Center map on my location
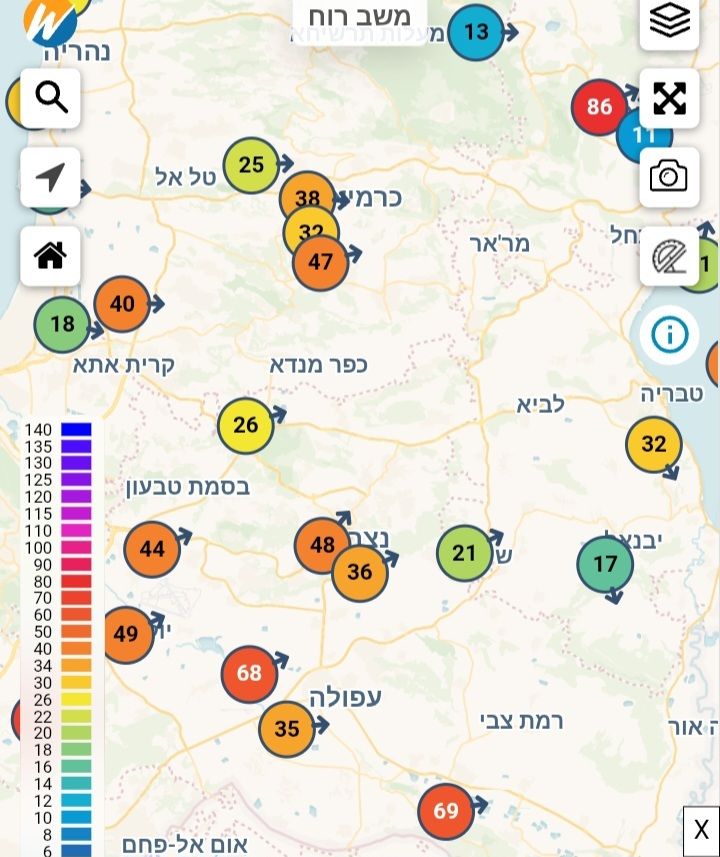 [x=50, y=178]
